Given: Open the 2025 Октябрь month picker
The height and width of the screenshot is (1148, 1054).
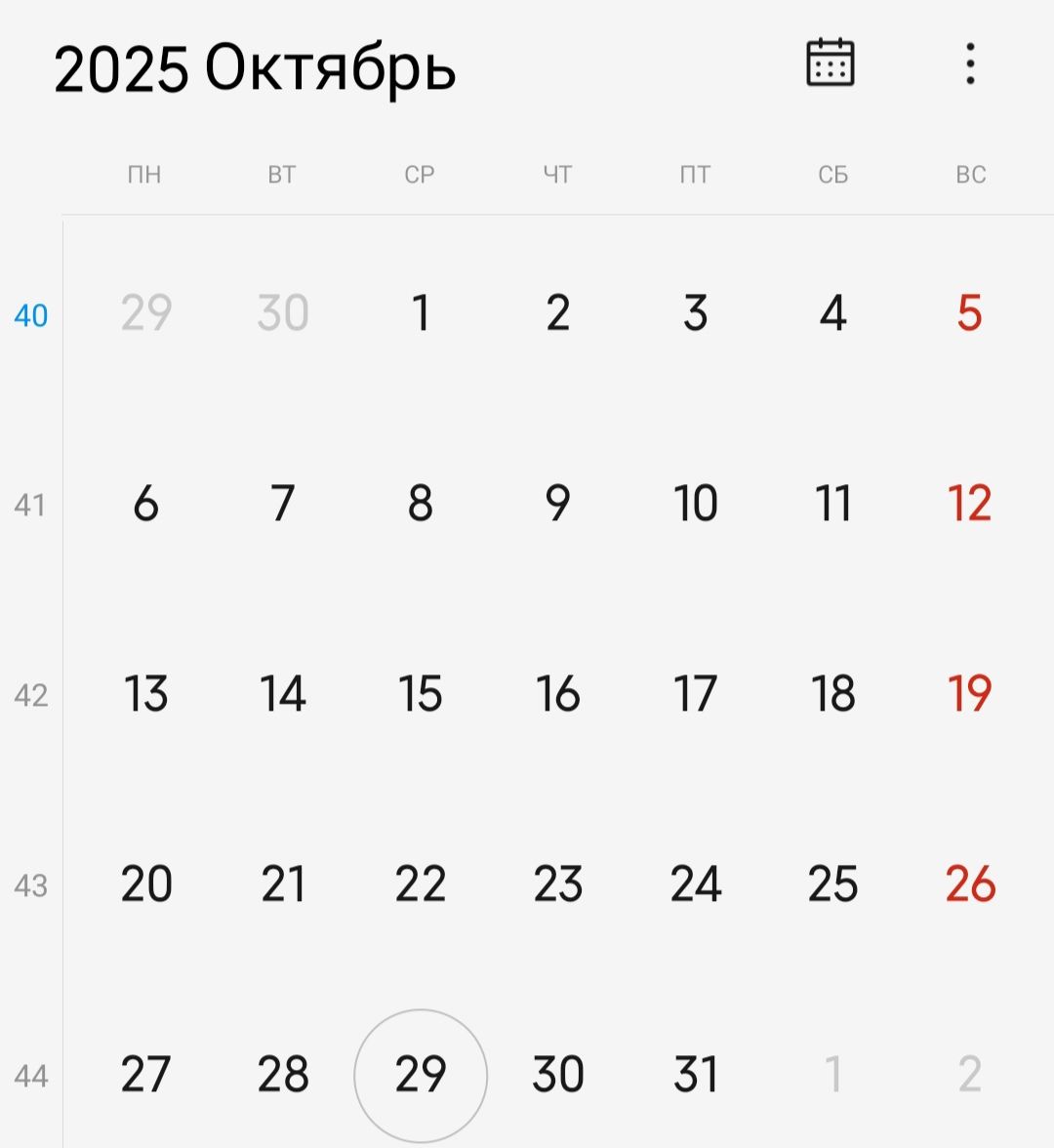Looking at the screenshot, I should [255, 68].
